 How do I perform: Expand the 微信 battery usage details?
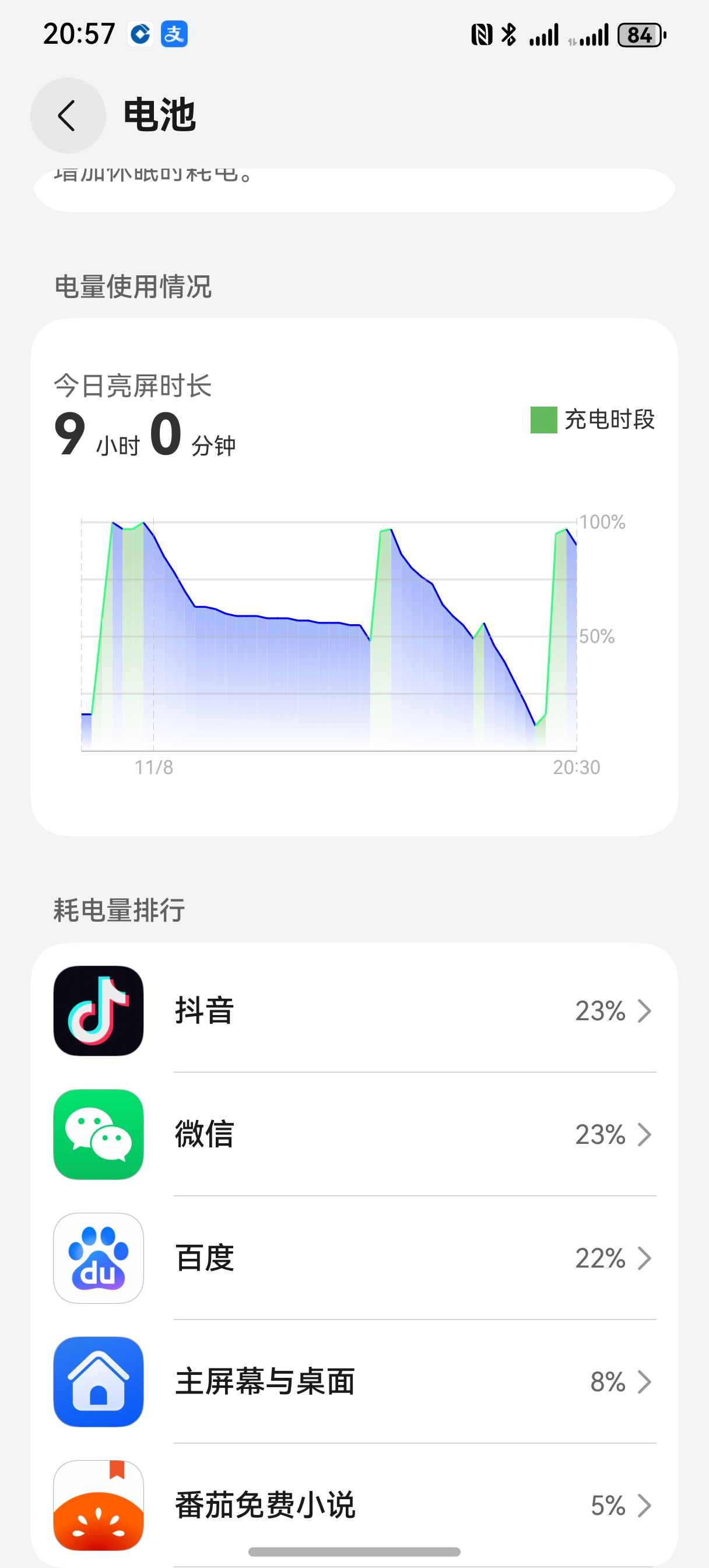[645, 1135]
